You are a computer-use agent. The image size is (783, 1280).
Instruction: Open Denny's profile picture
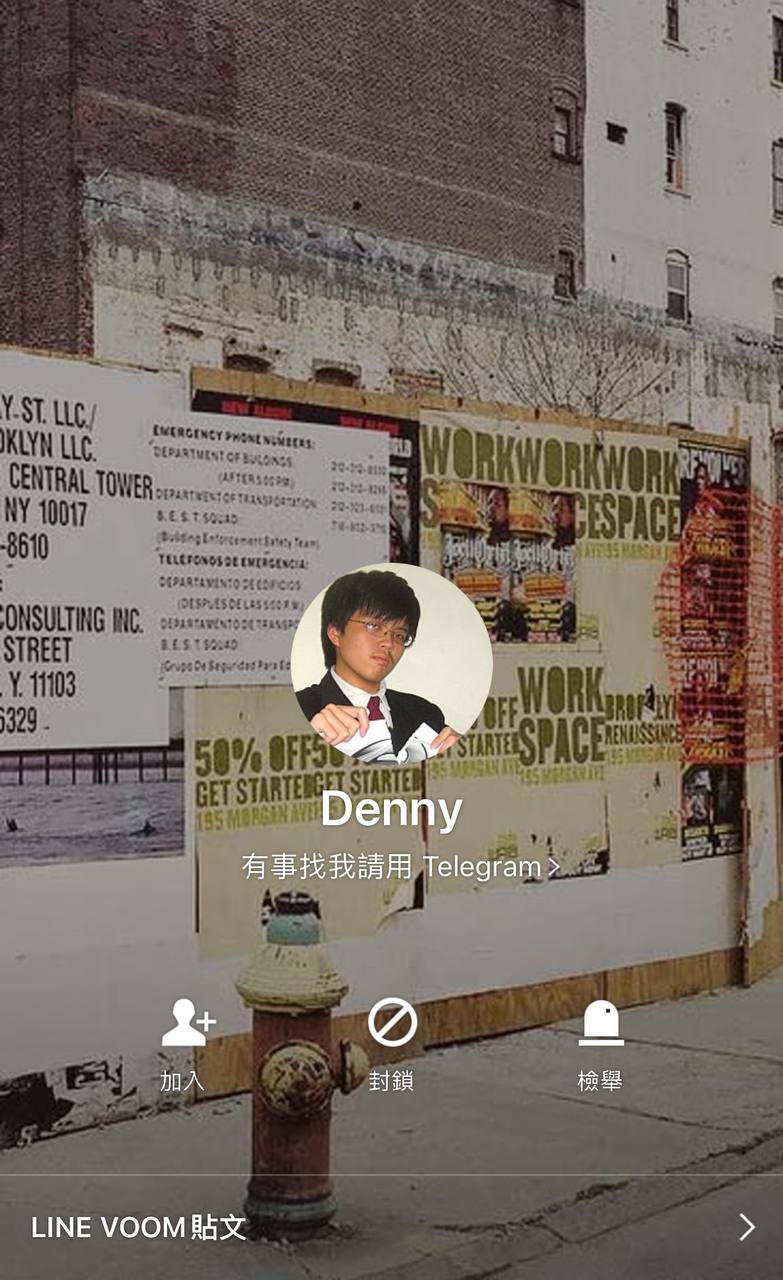pos(391,664)
